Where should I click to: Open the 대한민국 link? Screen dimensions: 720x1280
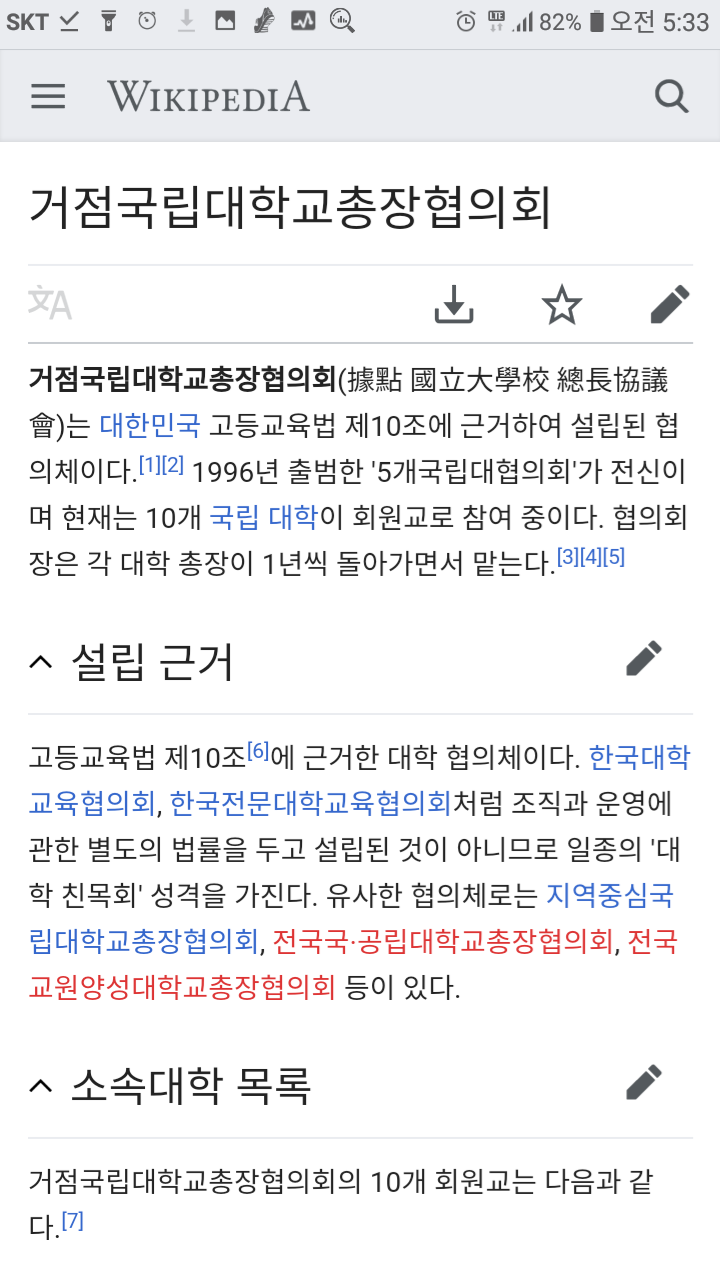(x=150, y=426)
